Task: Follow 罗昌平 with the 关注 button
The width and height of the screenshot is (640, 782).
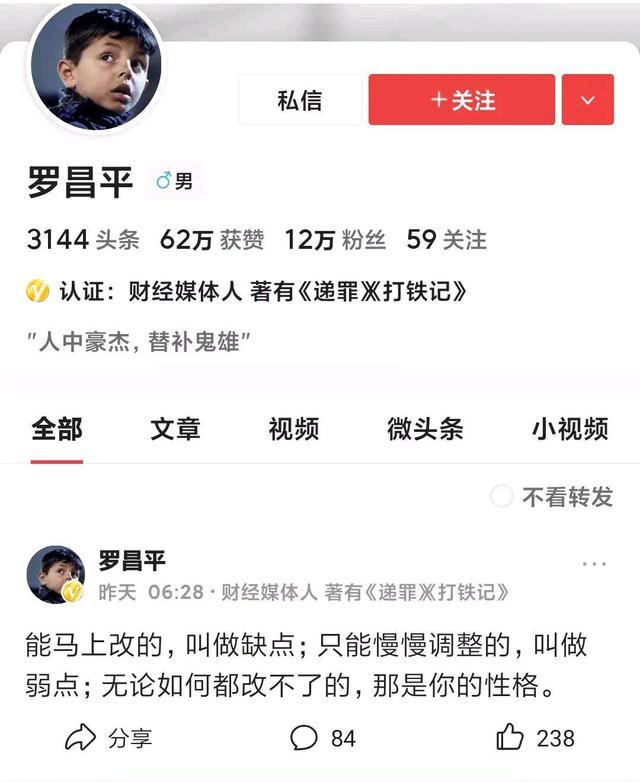Action: [x=461, y=100]
